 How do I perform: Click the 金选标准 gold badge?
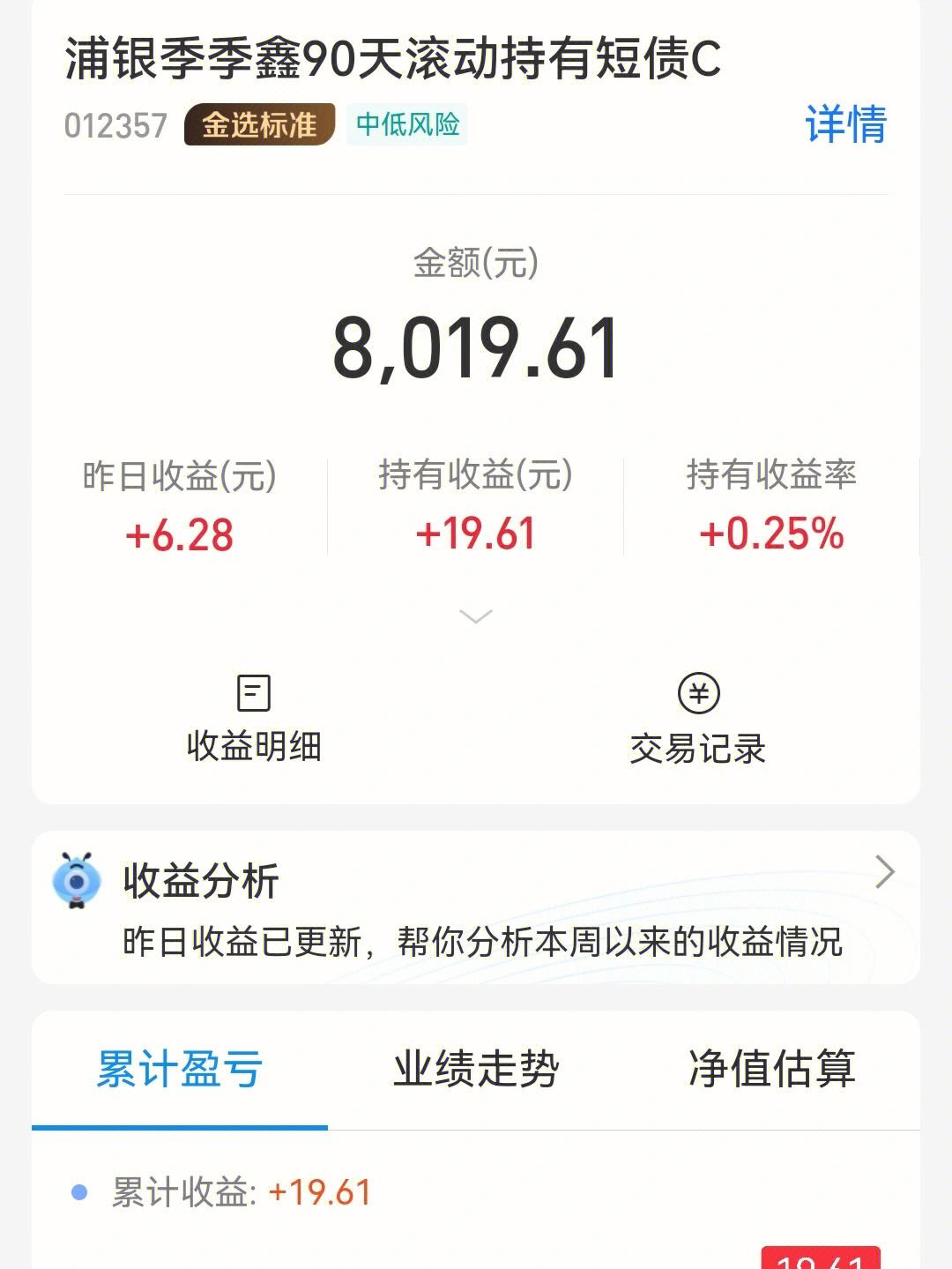pos(256,124)
